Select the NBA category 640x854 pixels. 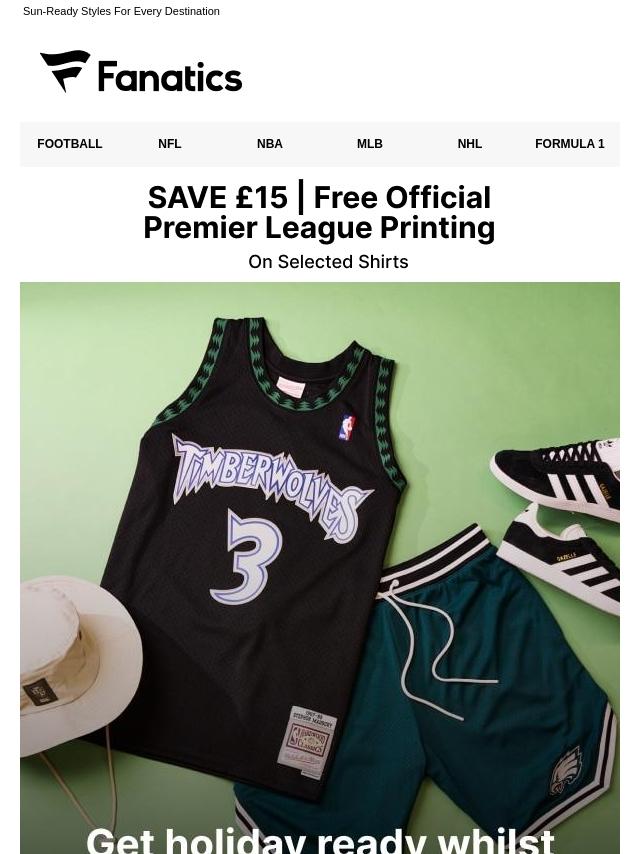click(270, 144)
